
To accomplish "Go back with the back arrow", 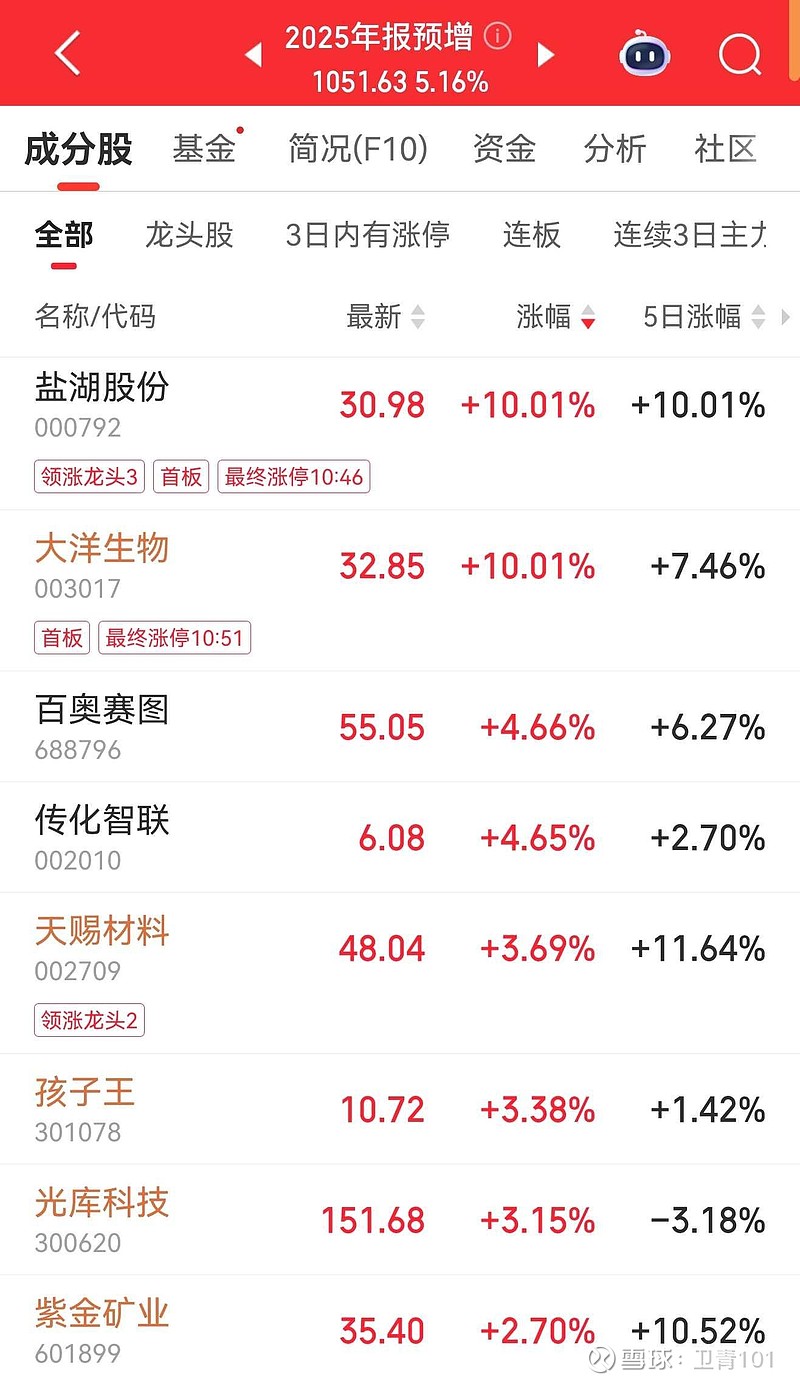I will pos(66,54).
